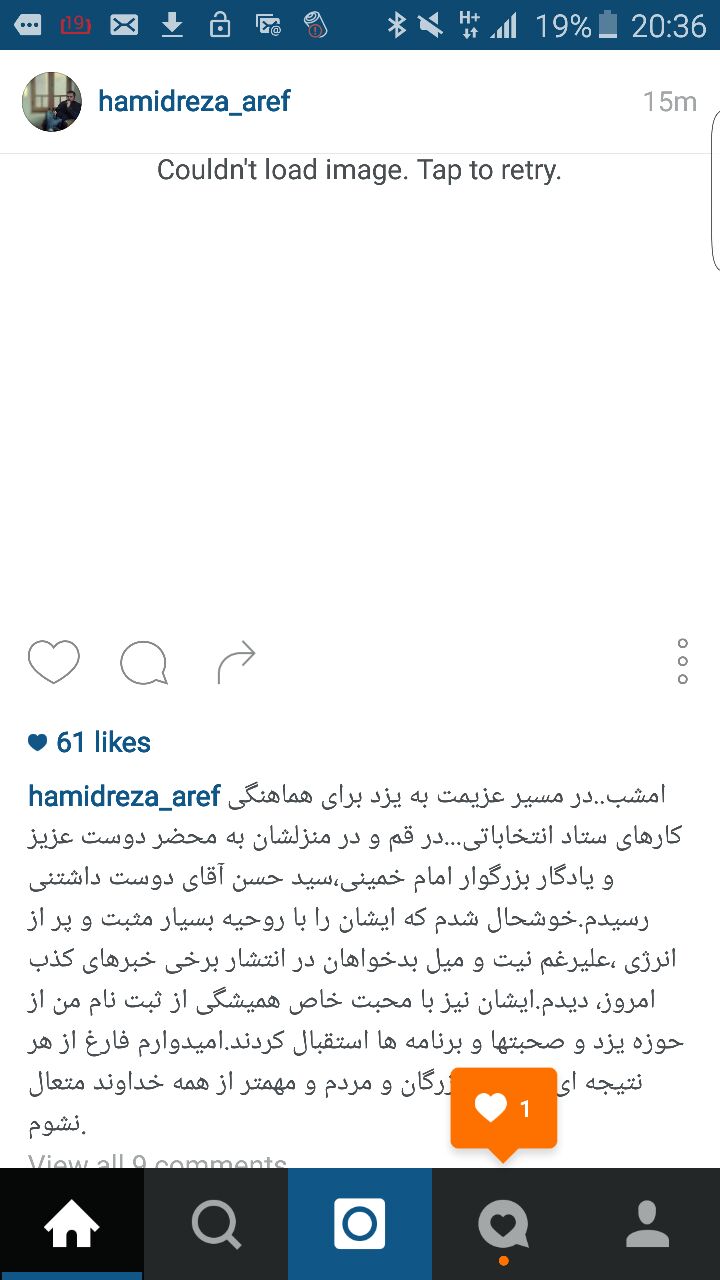Switch to the Search tab
This screenshot has width=720, height=1280.
click(216, 1224)
